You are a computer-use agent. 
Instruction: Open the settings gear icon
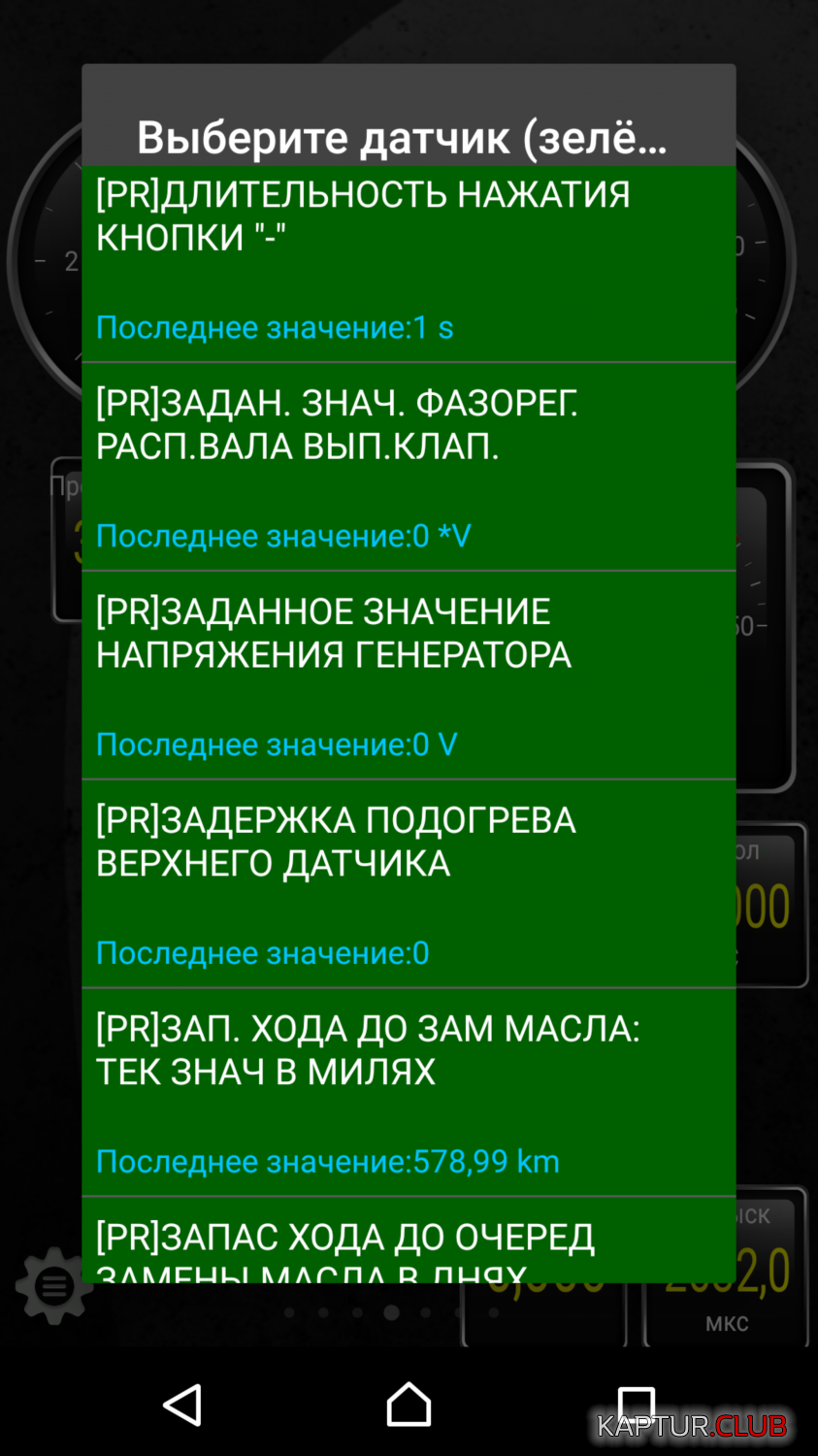click(53, 1285)
